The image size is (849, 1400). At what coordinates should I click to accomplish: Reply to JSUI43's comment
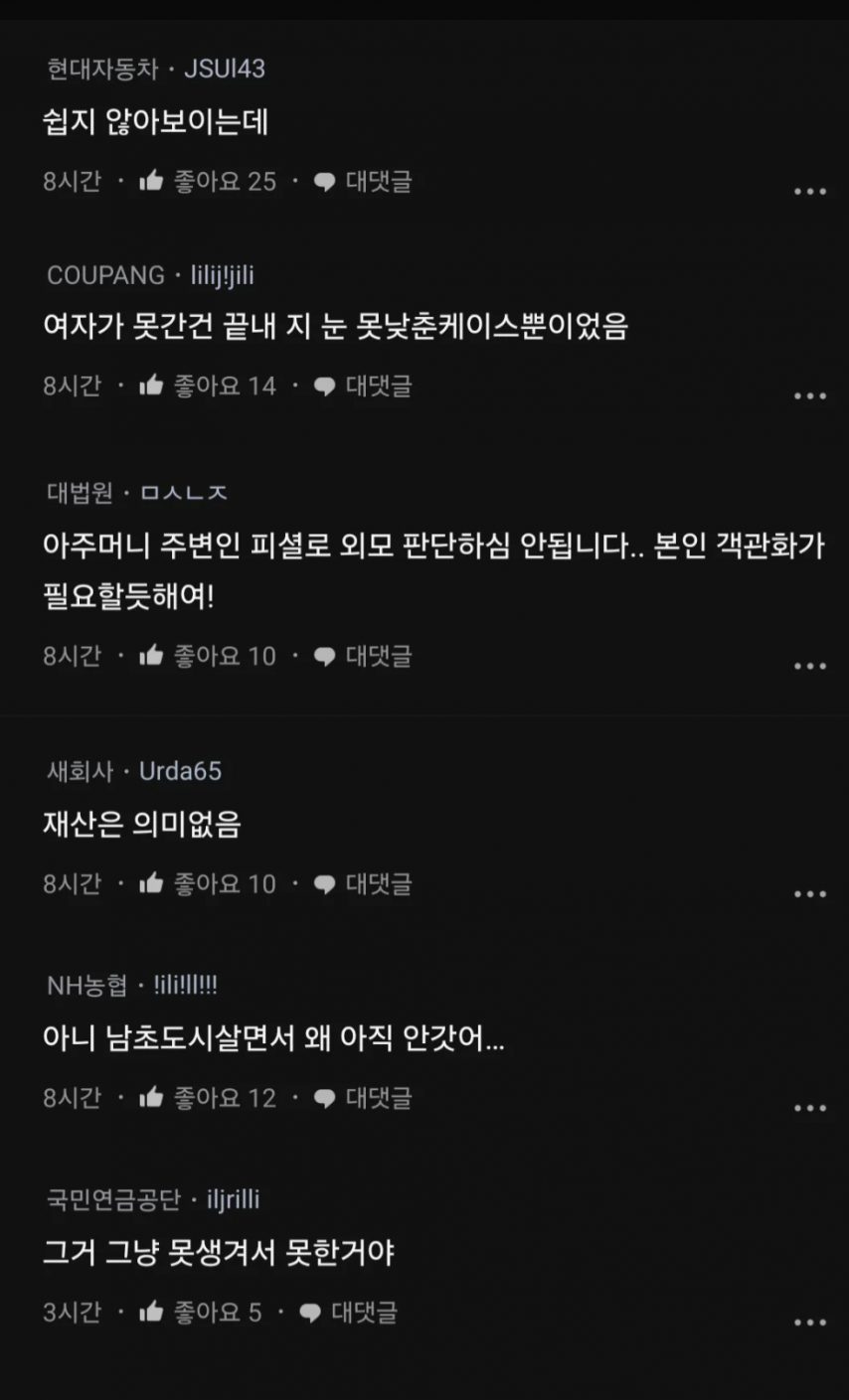pyautogui.click(x=363, y=182)
